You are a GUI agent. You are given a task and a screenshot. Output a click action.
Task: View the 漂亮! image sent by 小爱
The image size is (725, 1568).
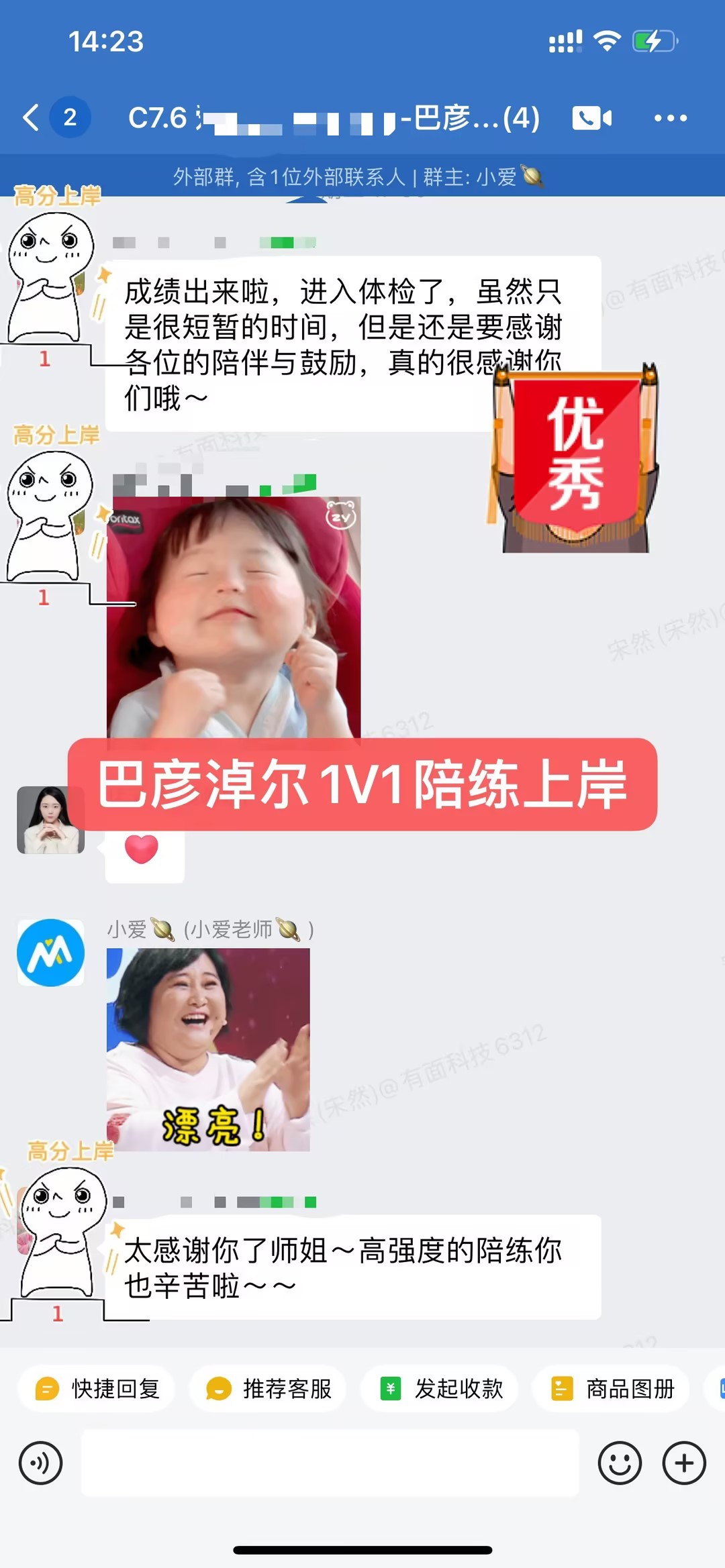(208, 1049)
